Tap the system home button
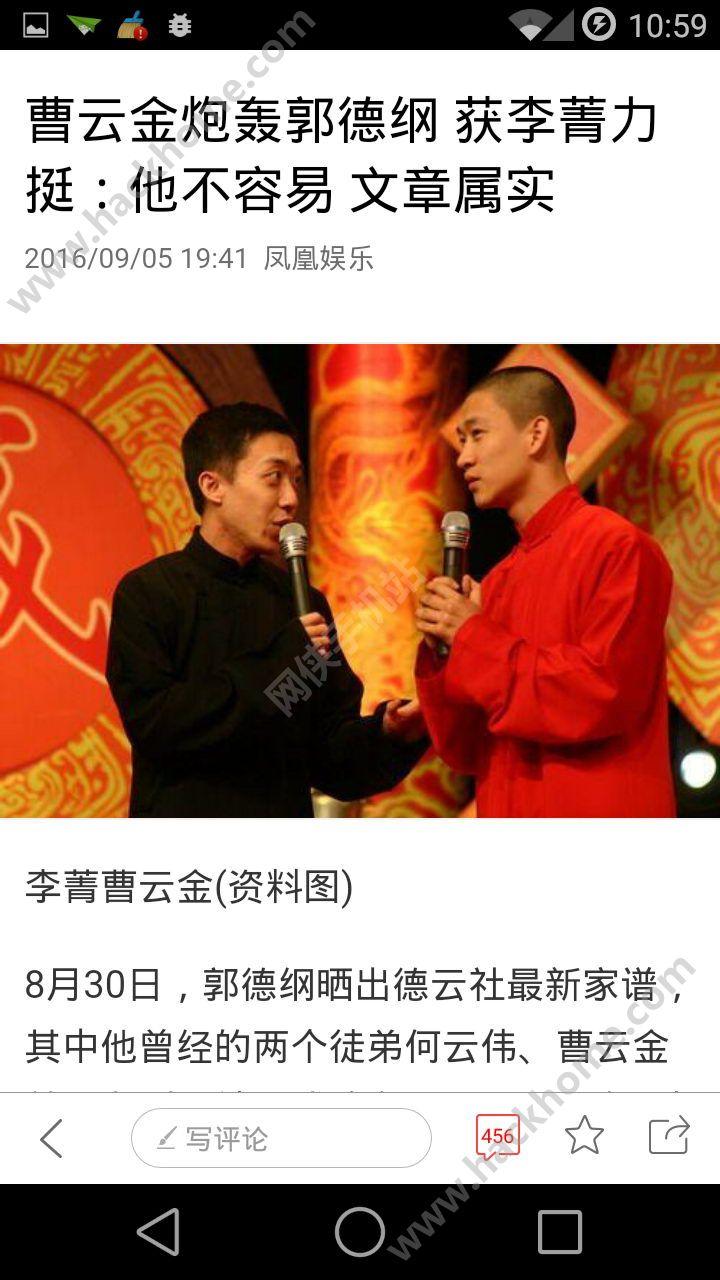Image resolution: width=720 pixels, height=1280 pixels. [x=360, y=1232]
